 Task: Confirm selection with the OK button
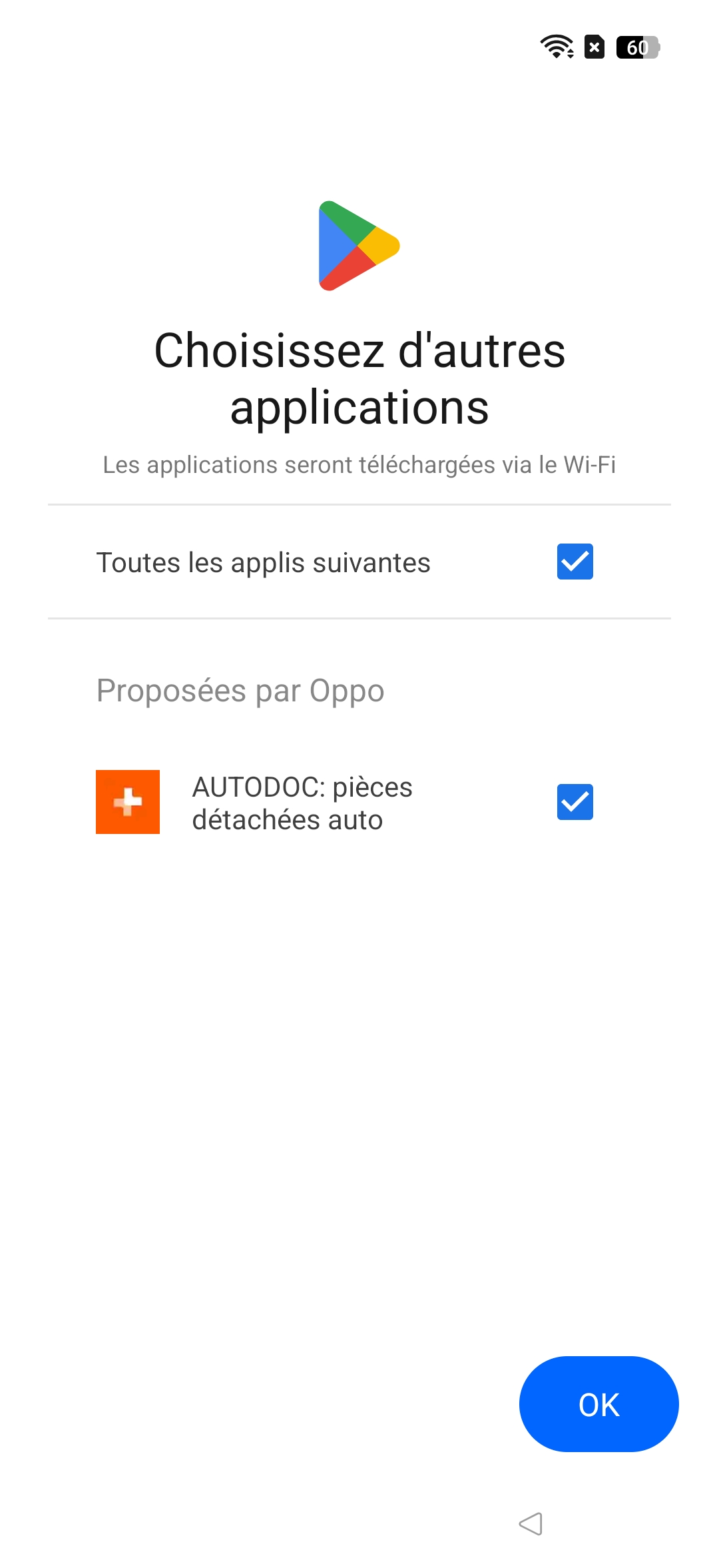pos(599,1404)
